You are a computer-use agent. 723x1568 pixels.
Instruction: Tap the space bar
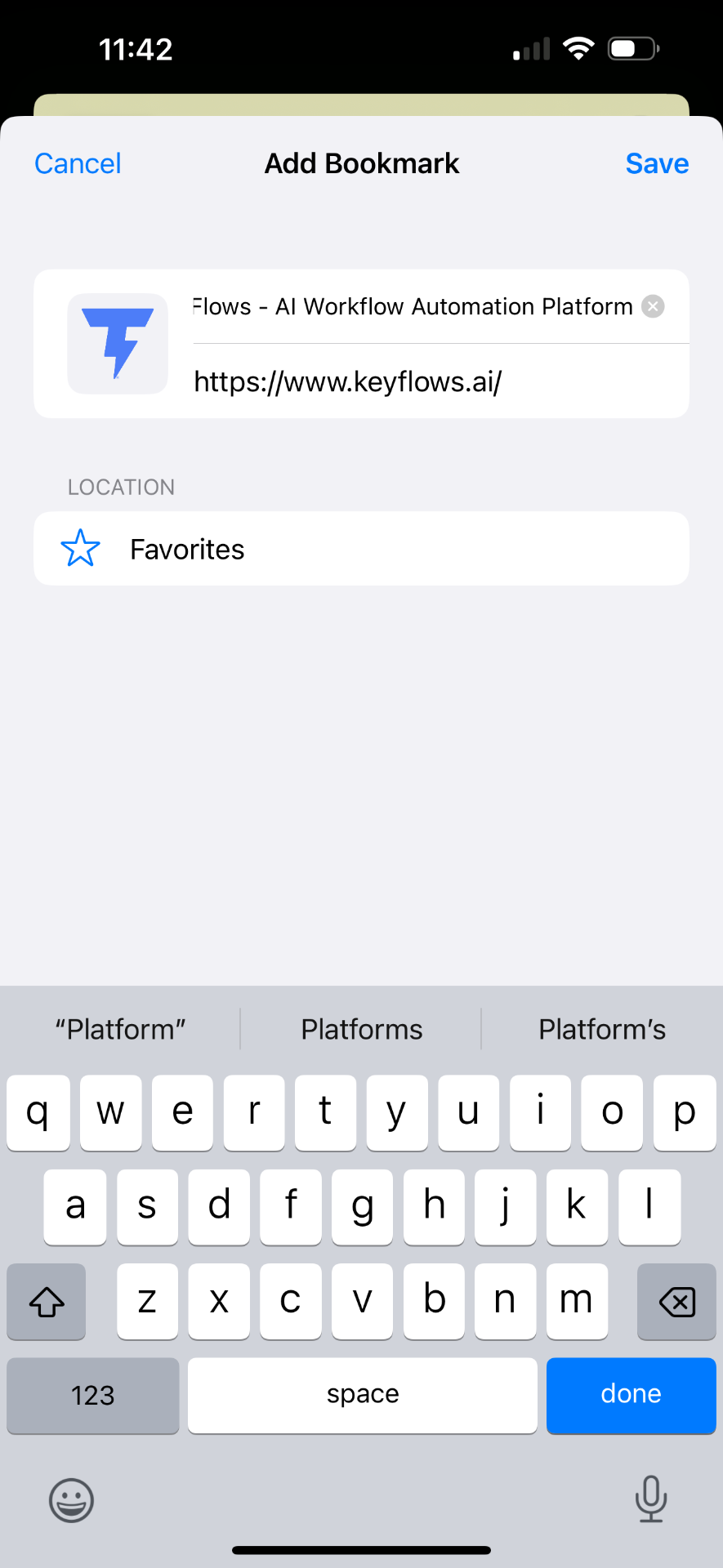coord(362,1395)
